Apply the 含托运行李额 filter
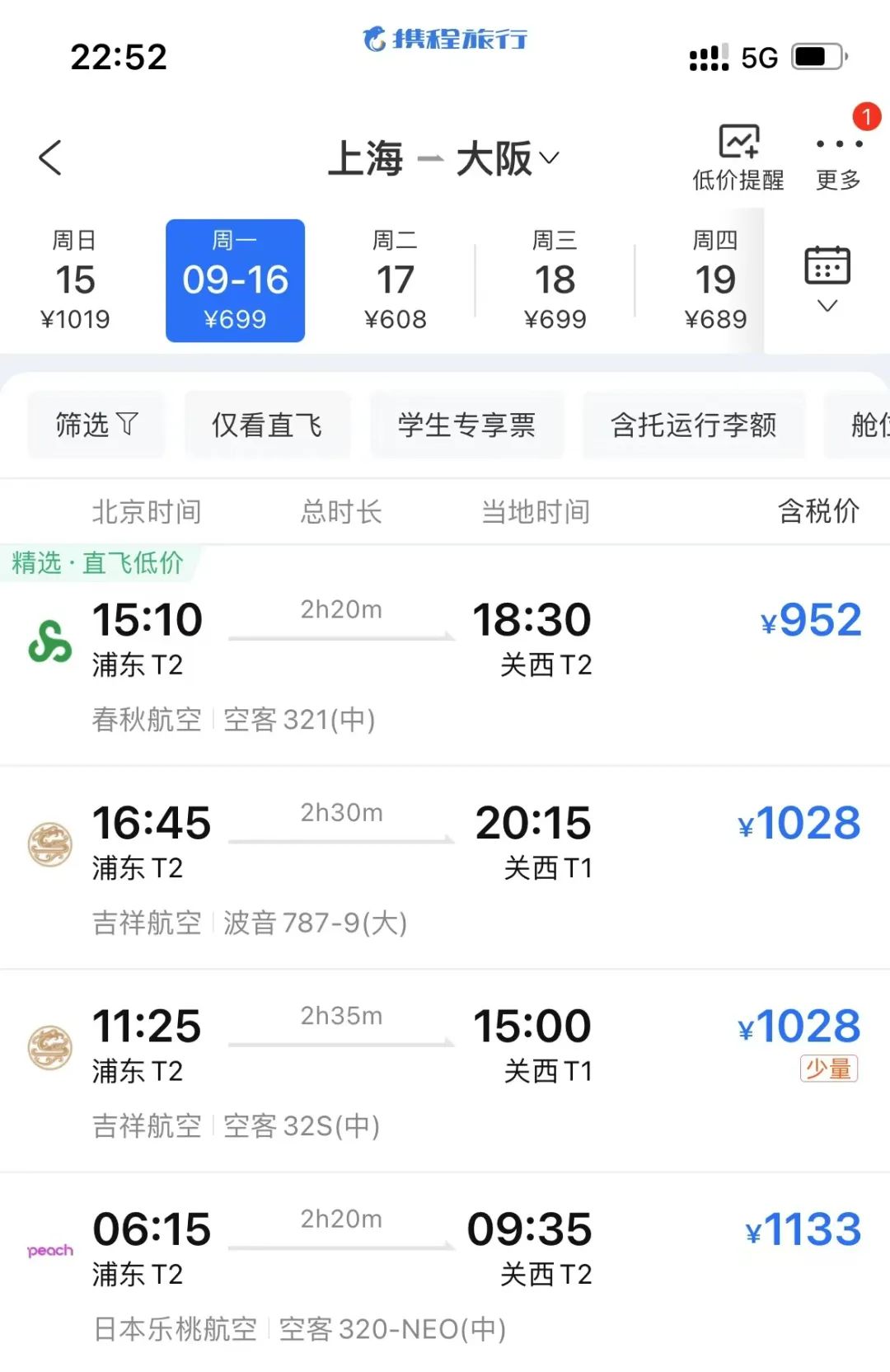This screenshot has height=1372, width=890. (x=693, y=425)
